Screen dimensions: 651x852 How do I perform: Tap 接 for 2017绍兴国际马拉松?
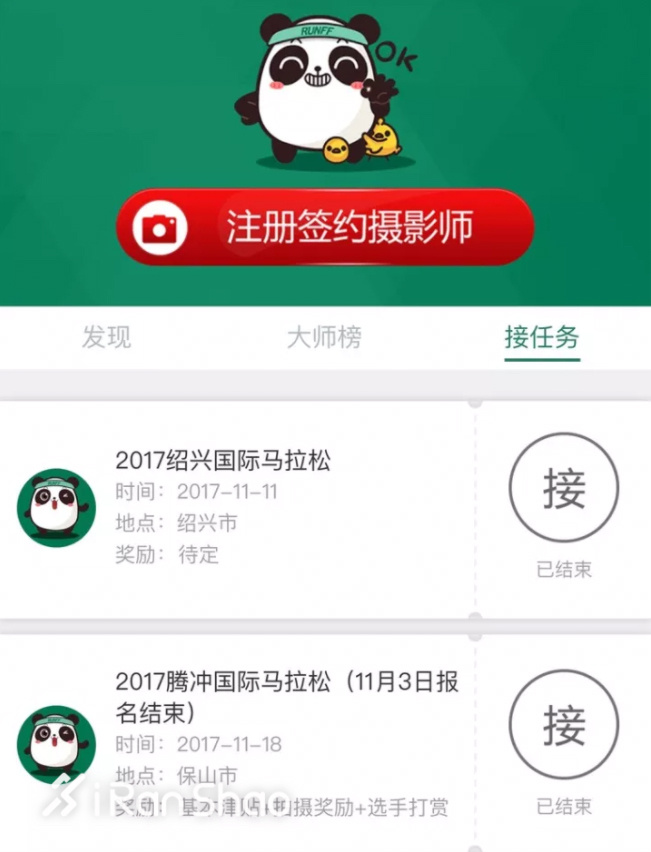coord(564,489)
